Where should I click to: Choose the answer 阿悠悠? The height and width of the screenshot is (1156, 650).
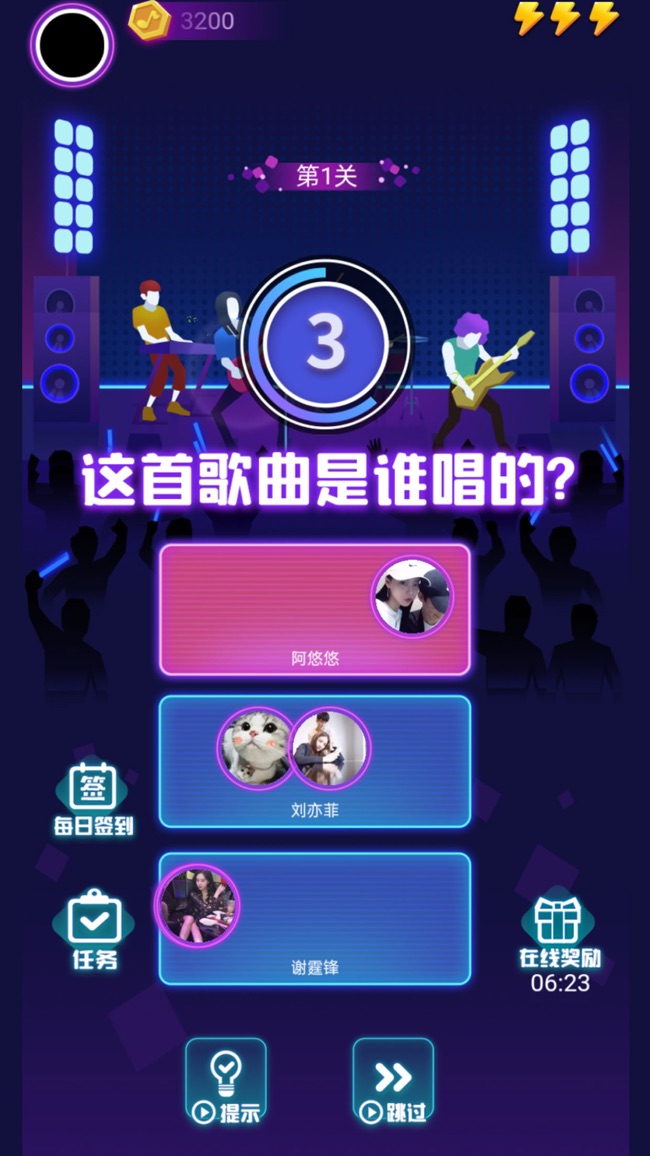click(315, 610)
